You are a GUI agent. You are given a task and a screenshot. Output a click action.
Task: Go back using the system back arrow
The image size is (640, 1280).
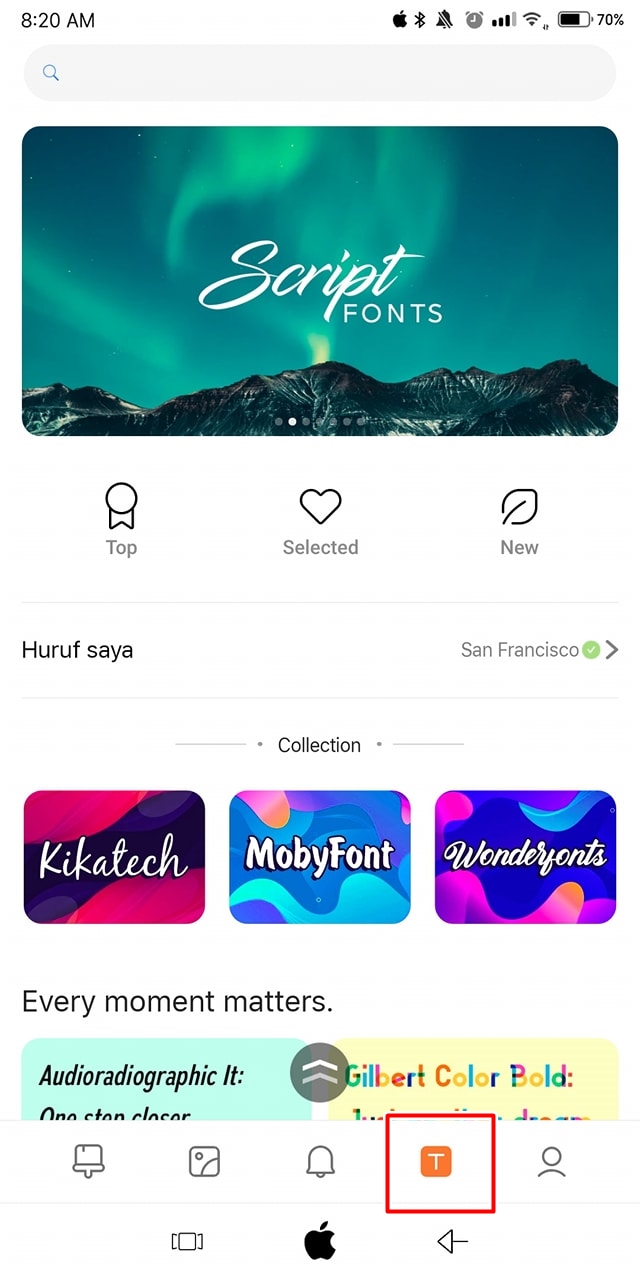coord(452,1241)
